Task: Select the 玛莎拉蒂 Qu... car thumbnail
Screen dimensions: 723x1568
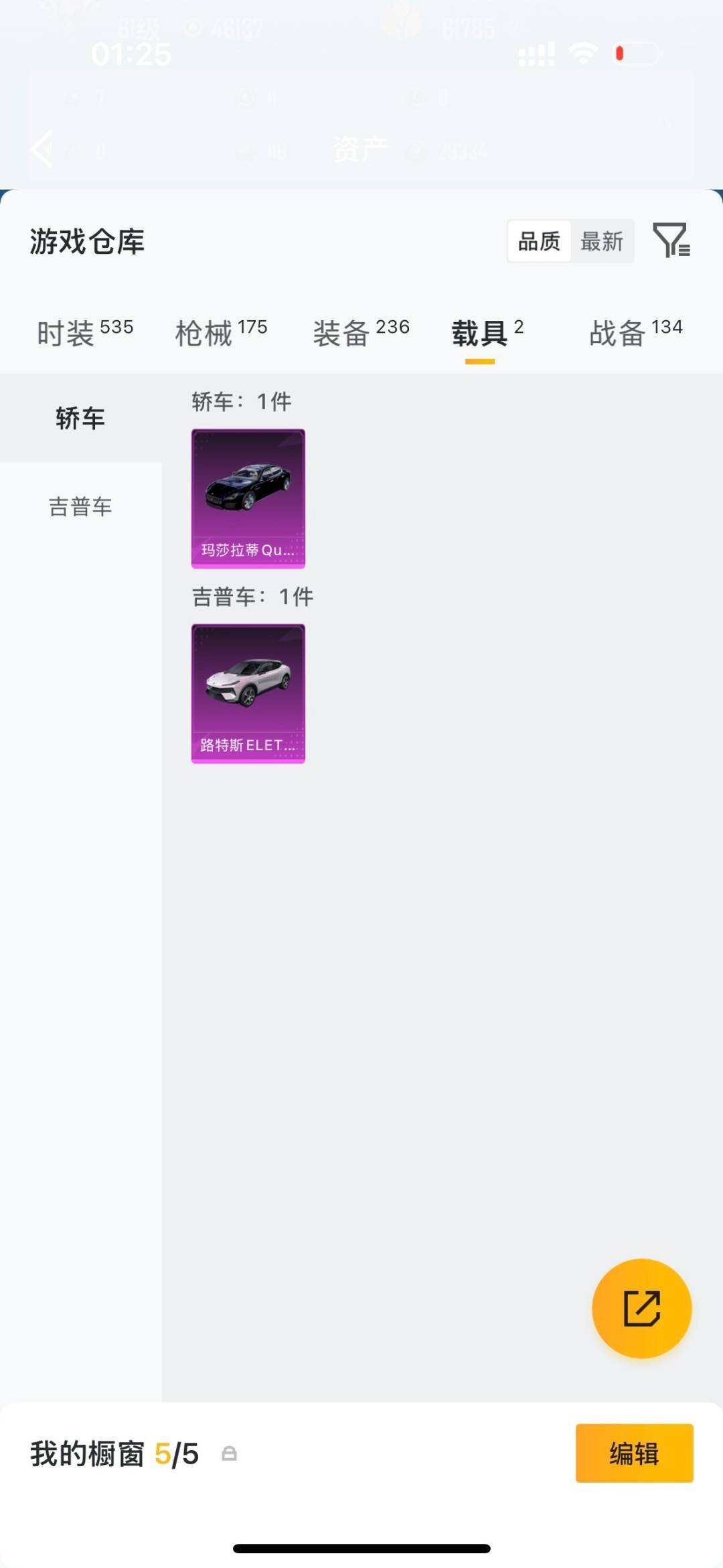Action: coord(248,497)
